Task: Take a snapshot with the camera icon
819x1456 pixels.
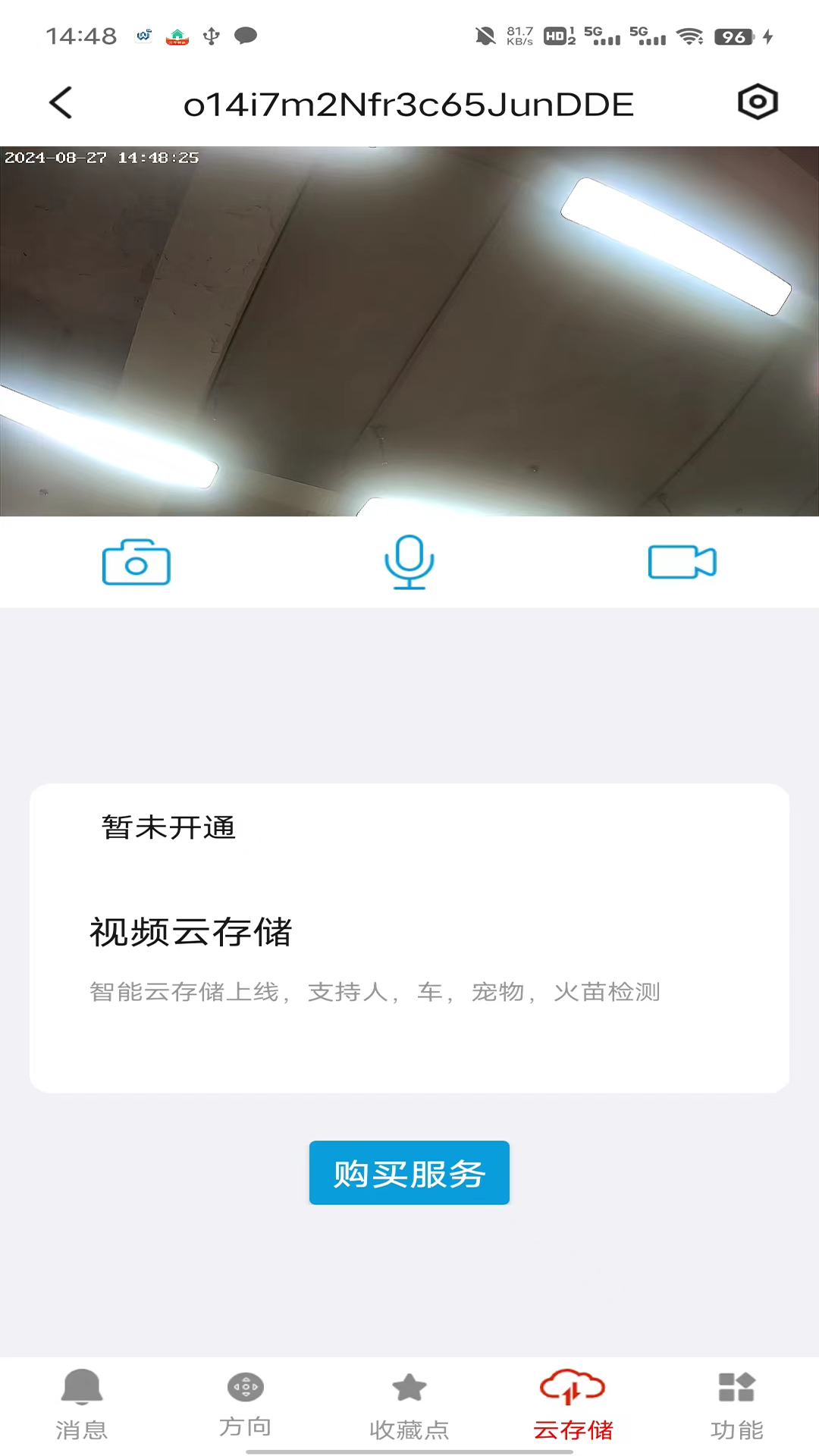Action: point(136,562)
